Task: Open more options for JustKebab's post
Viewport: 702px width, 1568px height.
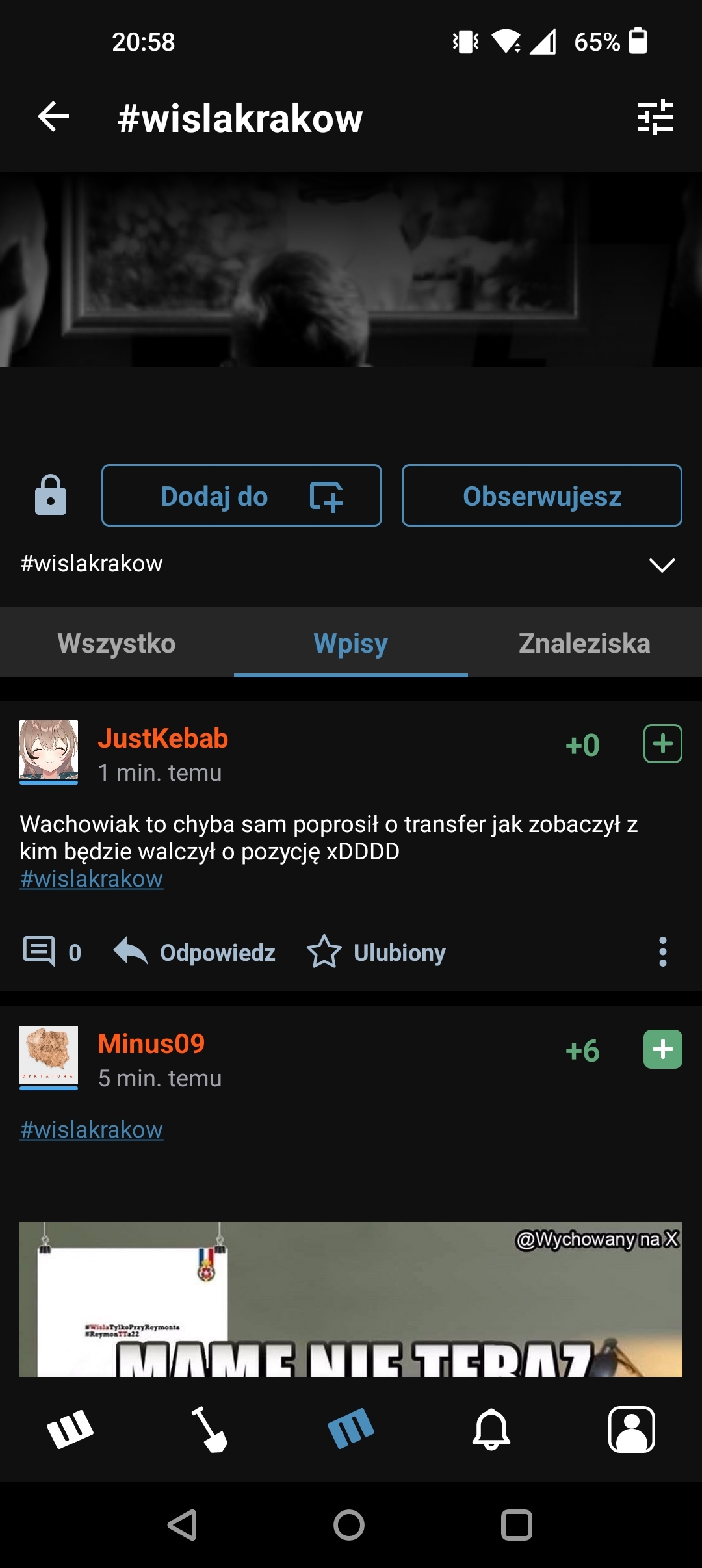Action: pos(662,952)
